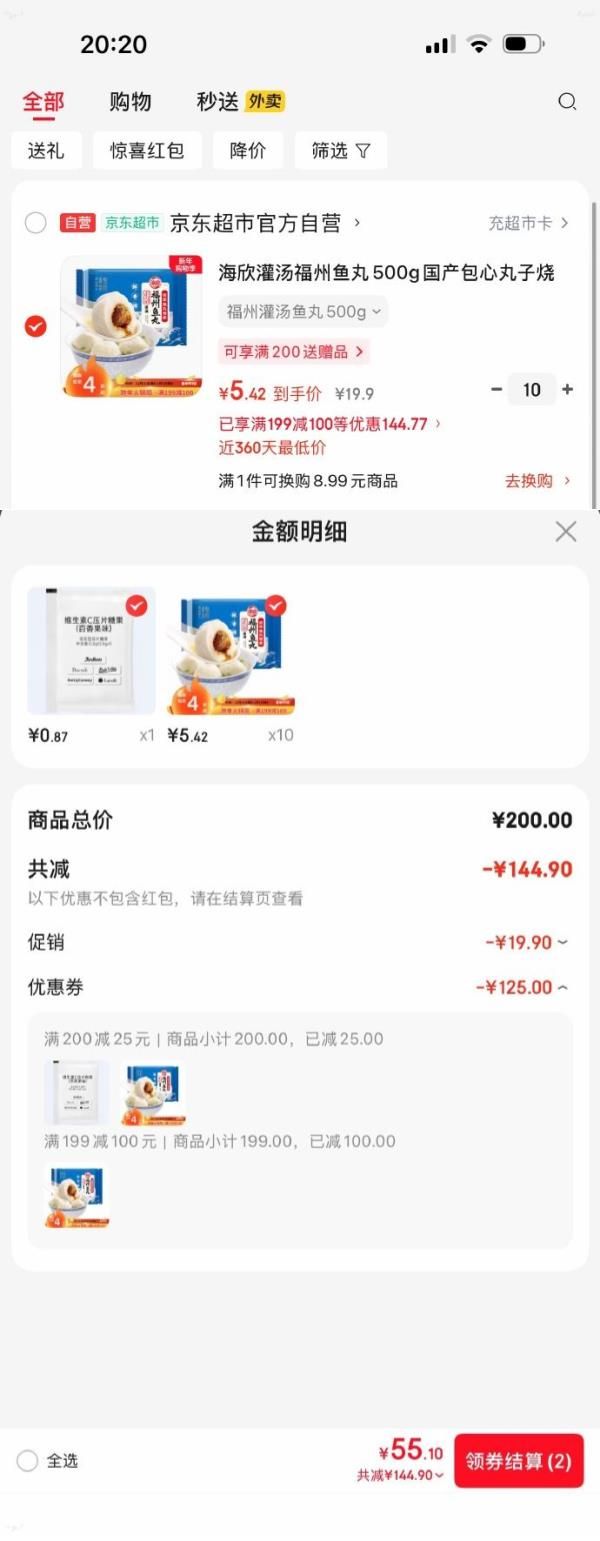Select the 京东超市官方自营 store checkbox
Image resolution: width=600 pixels, height=1541 pixels.
(36, 223)
